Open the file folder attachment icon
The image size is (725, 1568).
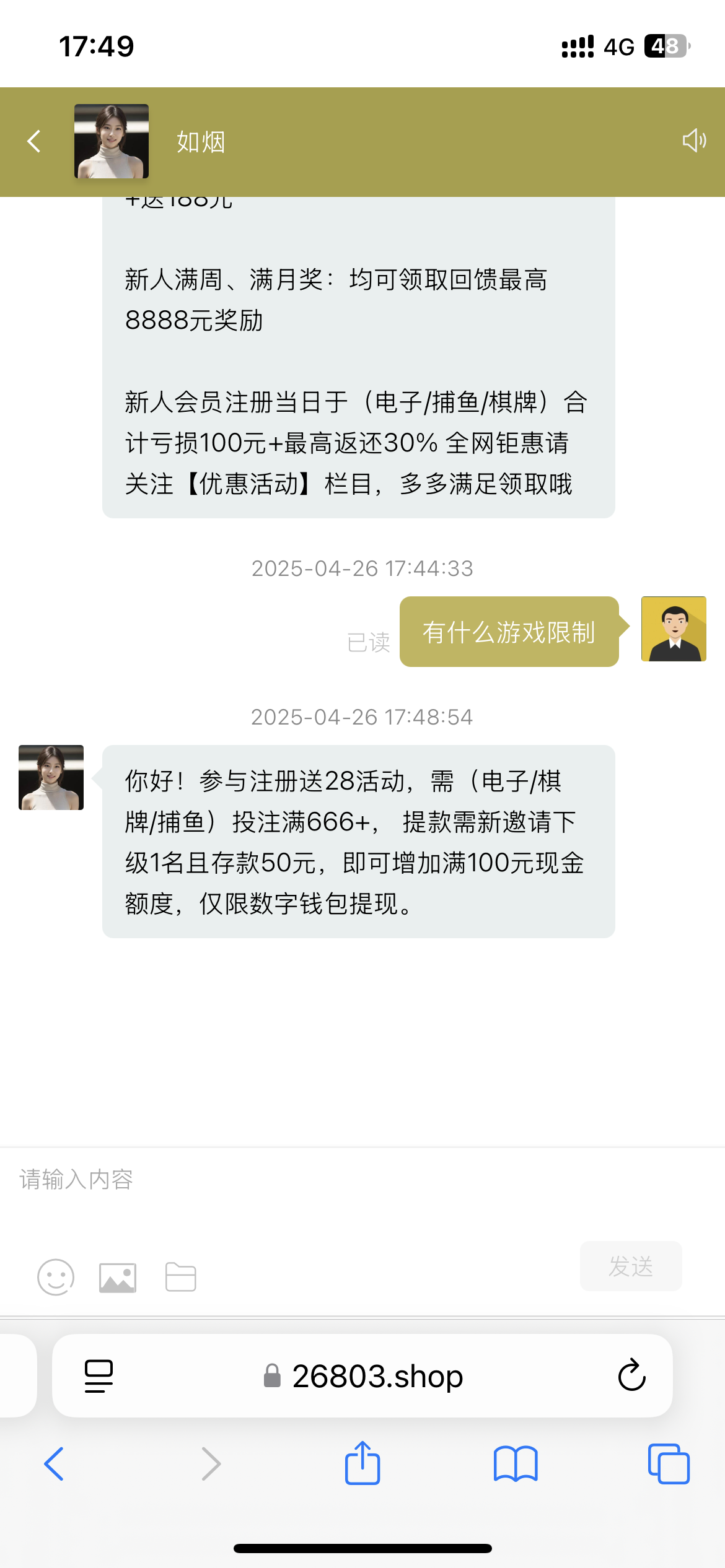pyautogui.click(x=181, y=1276)
